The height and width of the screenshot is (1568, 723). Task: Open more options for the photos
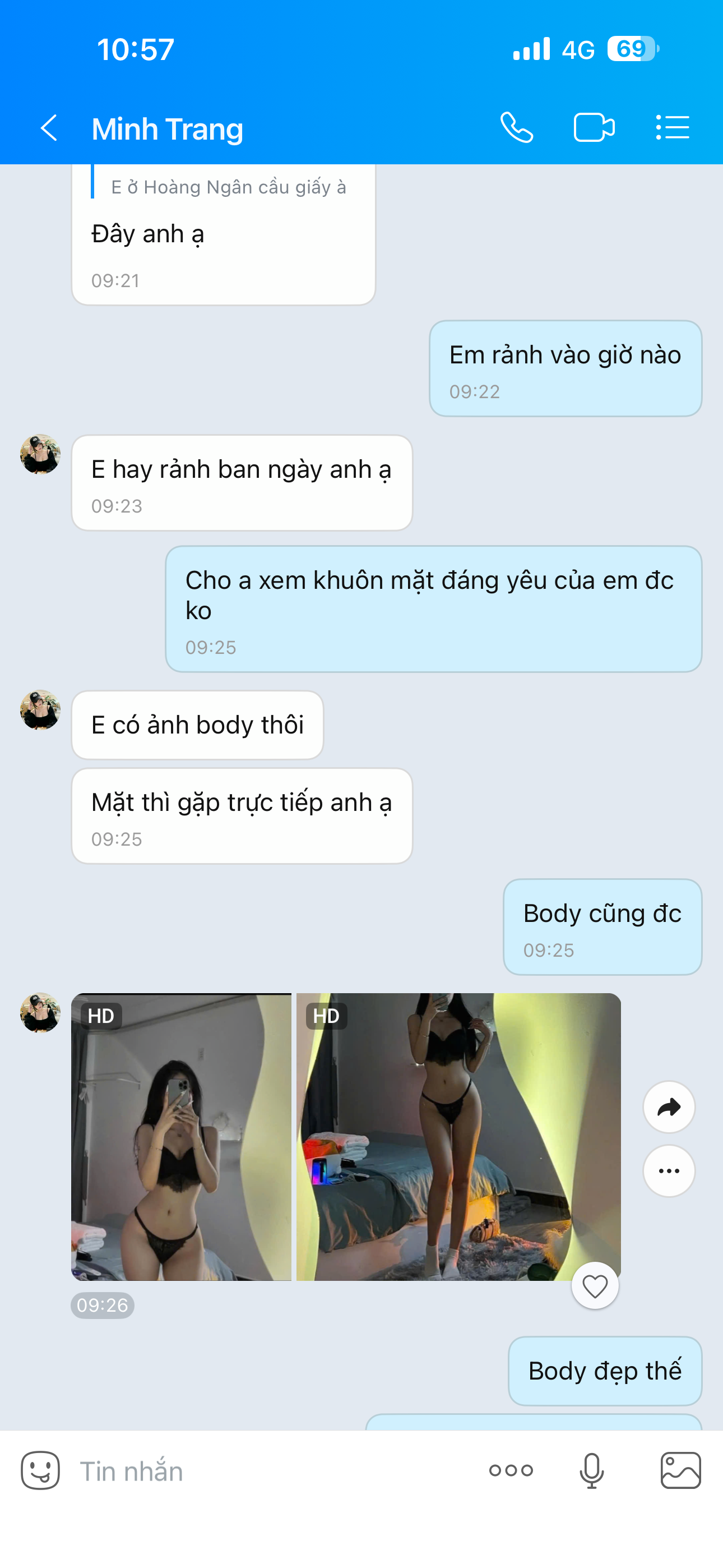coord(669,1171)
